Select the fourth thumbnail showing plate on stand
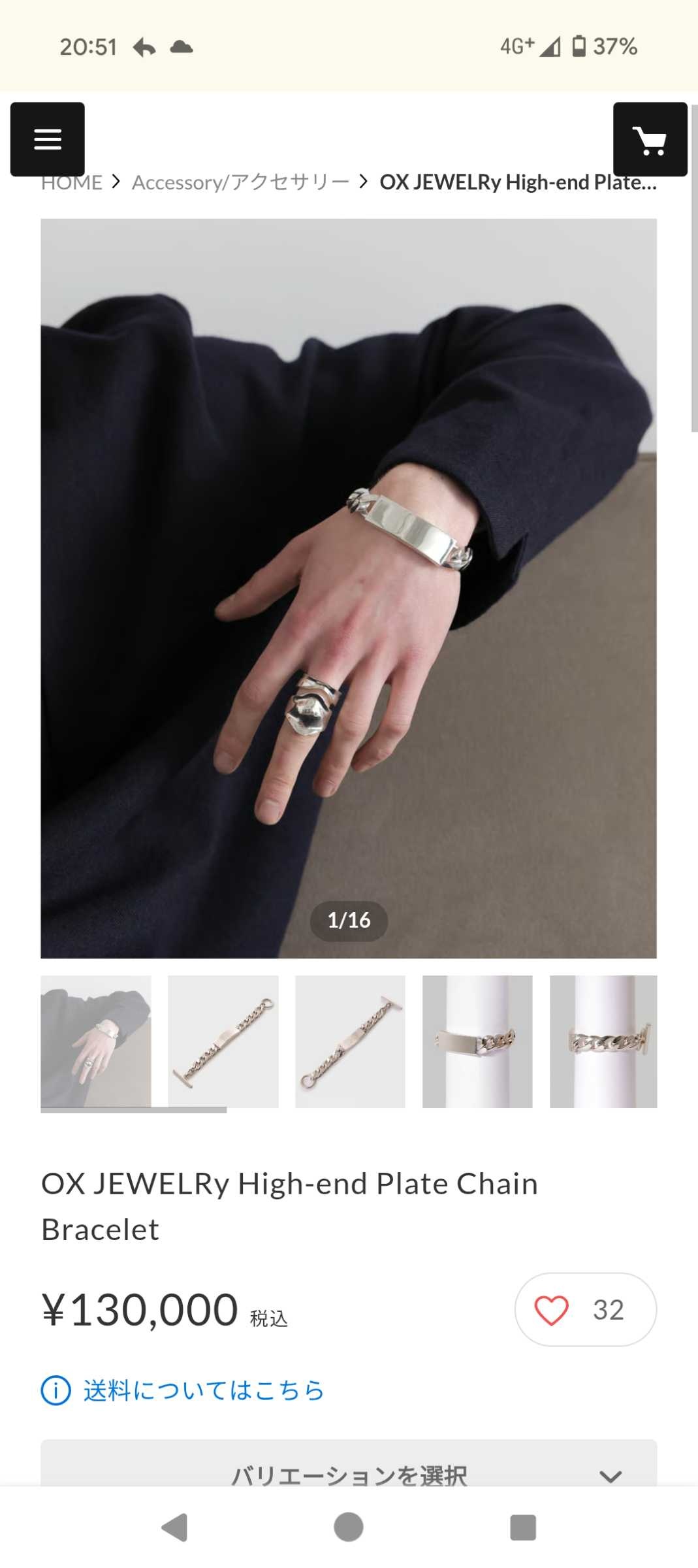The image size is (698, 1568). (x=477, y=1041)
